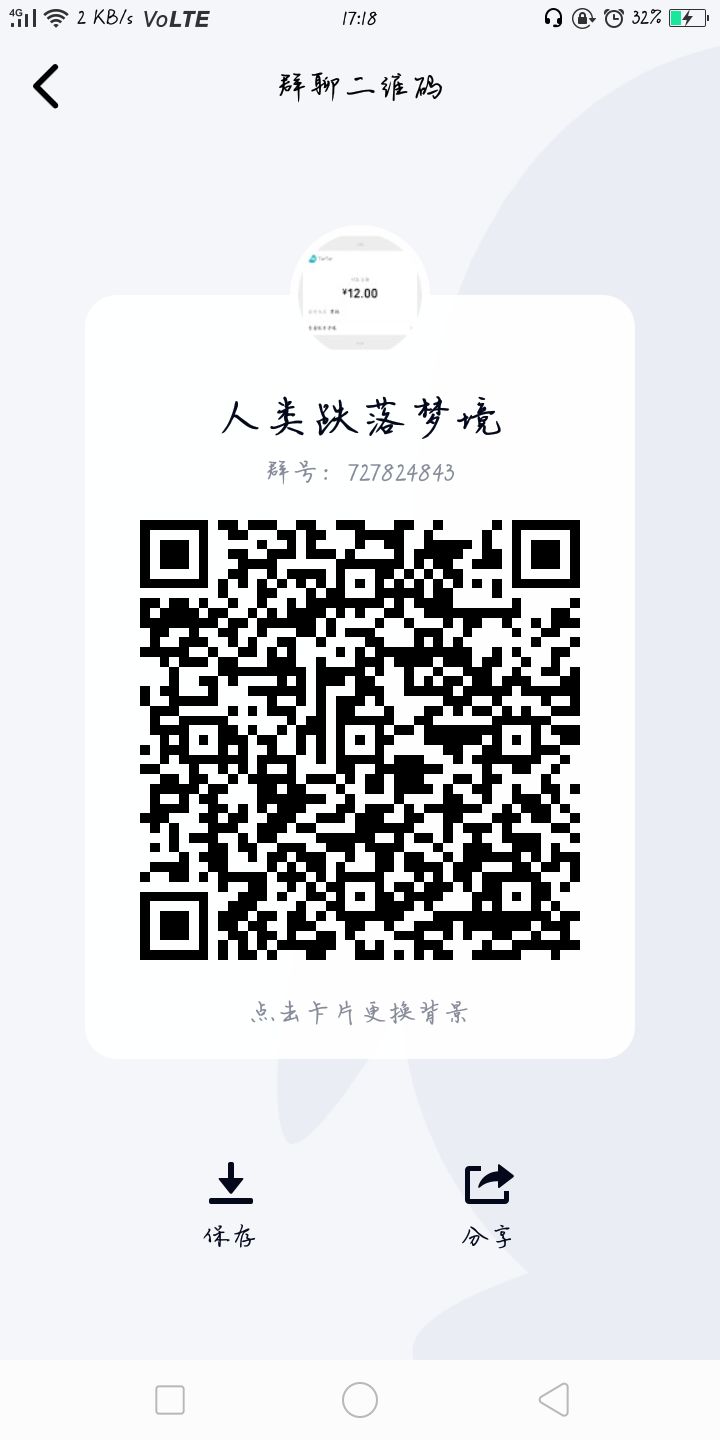720x1440 pixels.
Task: Tap the 群聊二维码 title text
Action: [360, 86]
